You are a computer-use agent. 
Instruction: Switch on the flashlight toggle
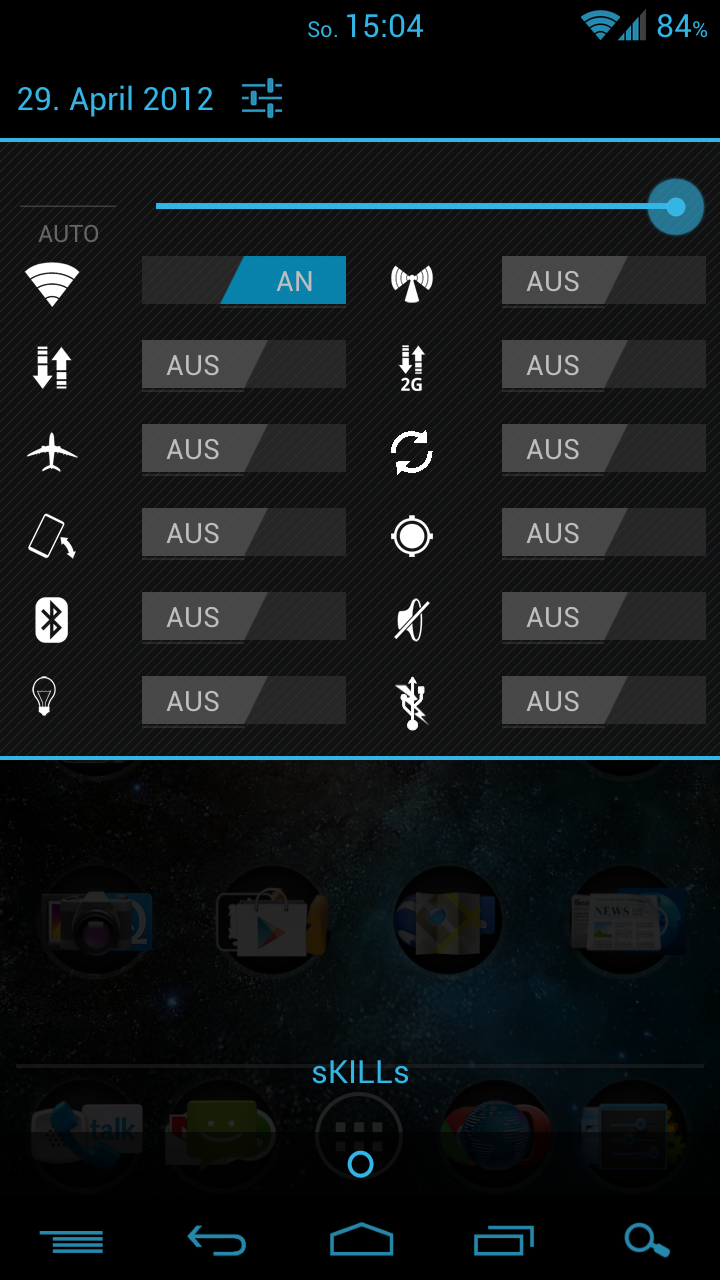[244, 701]
